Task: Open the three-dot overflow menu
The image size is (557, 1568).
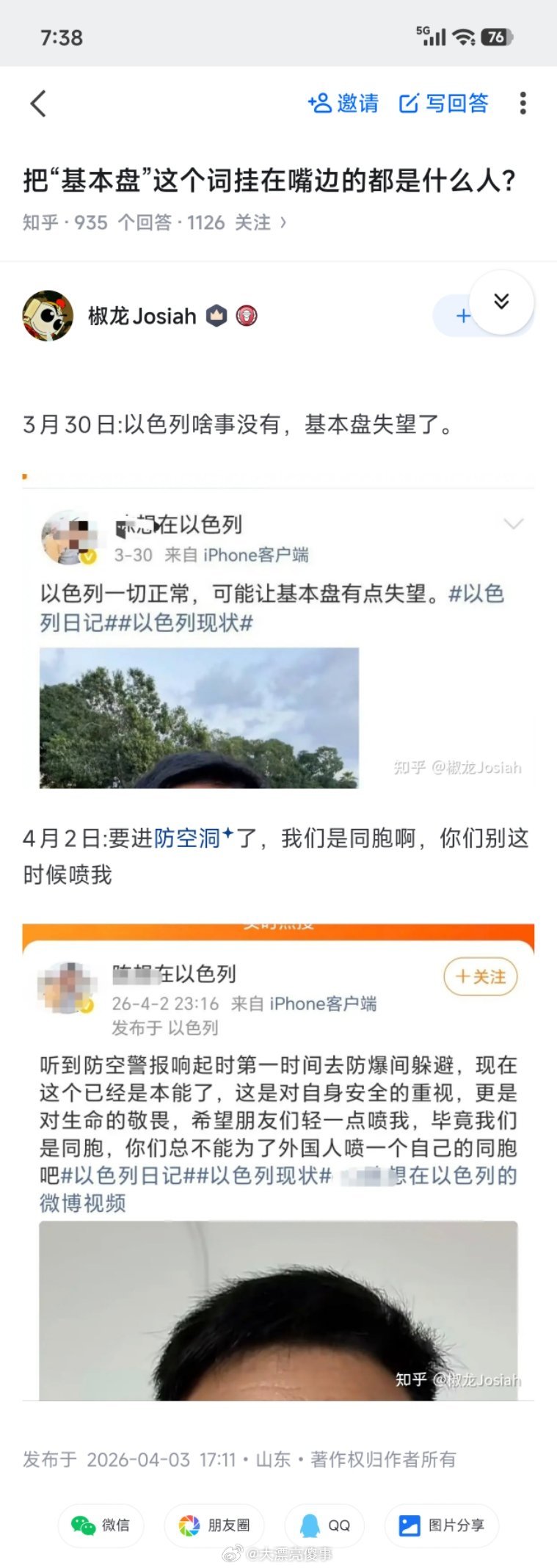Action: pos(523,104)
